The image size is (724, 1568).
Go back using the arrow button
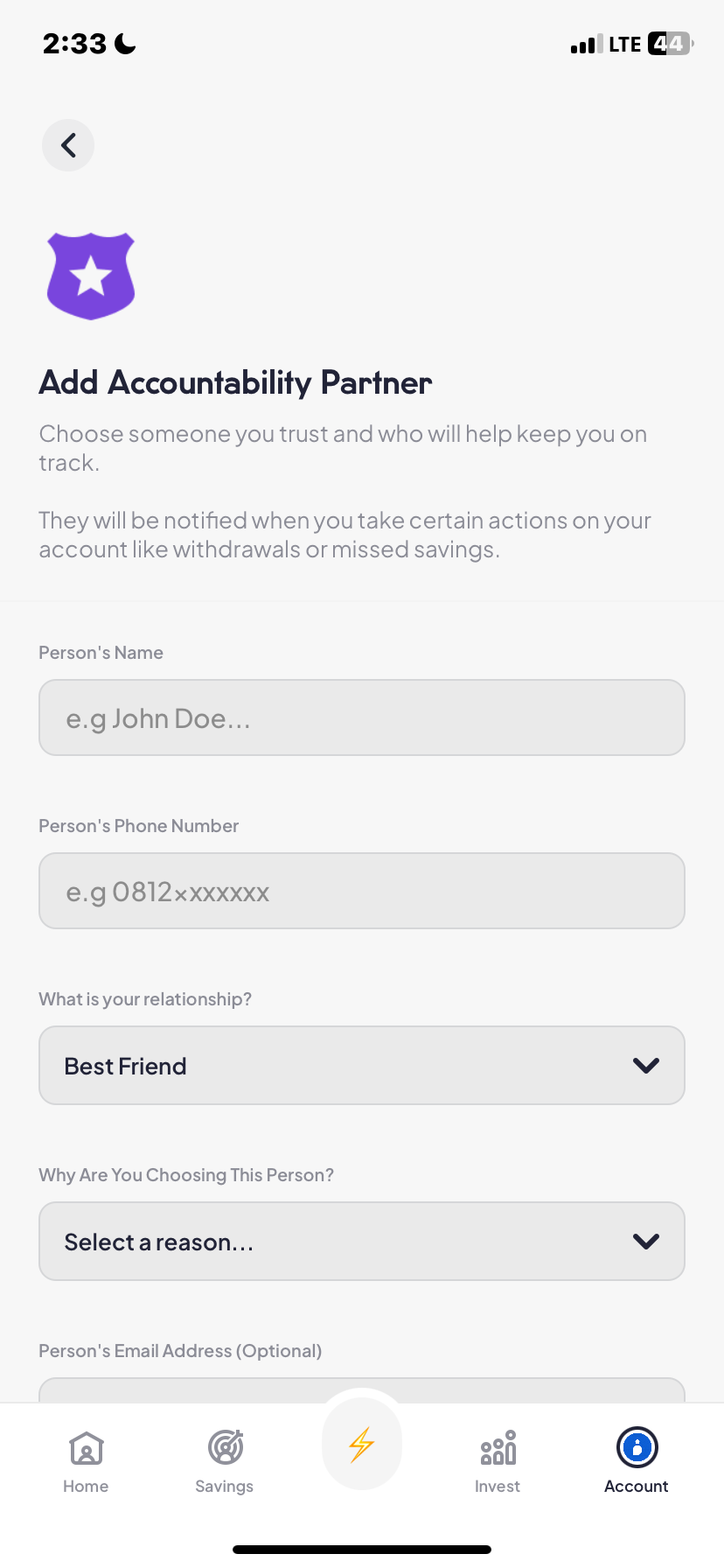(68, 145)
